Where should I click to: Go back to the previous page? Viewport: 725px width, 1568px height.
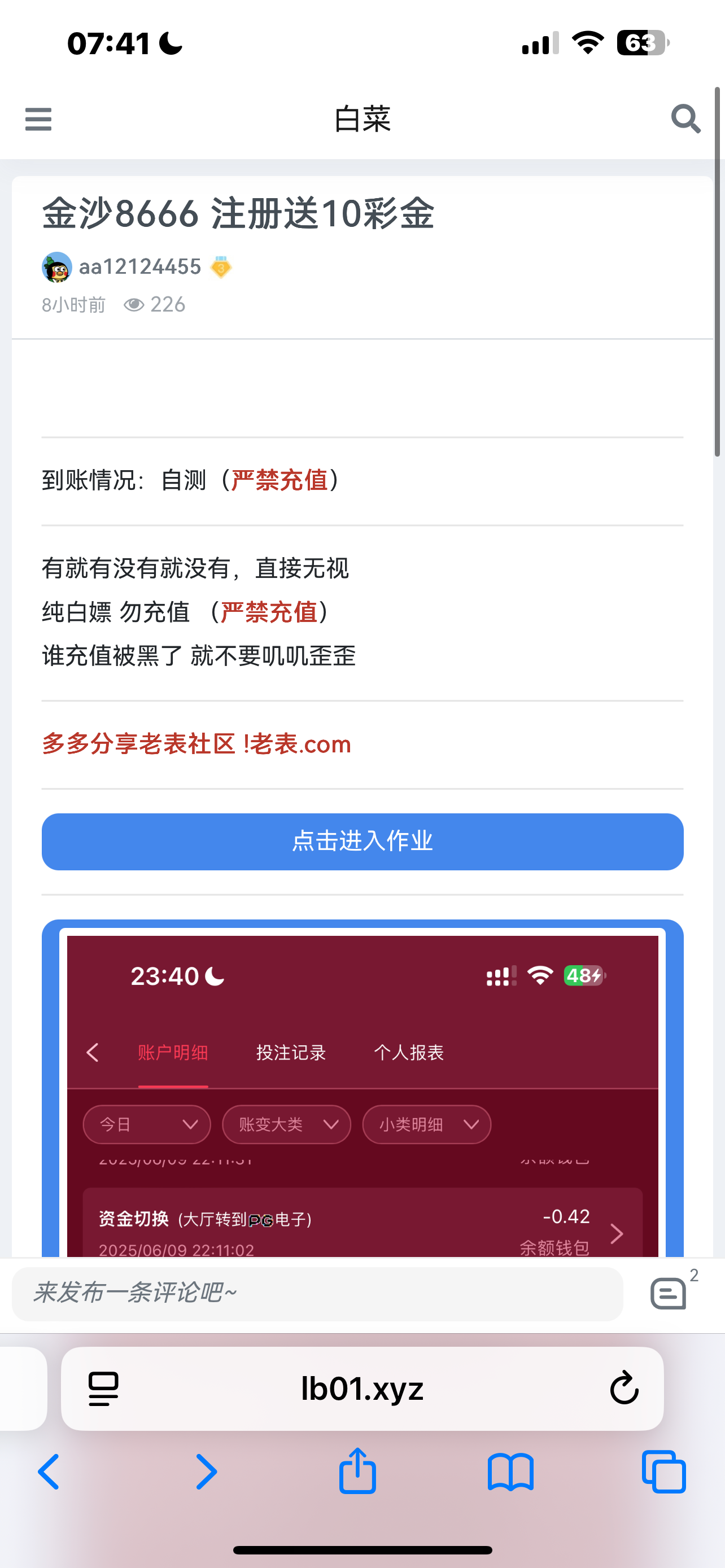click(49, 1472)
